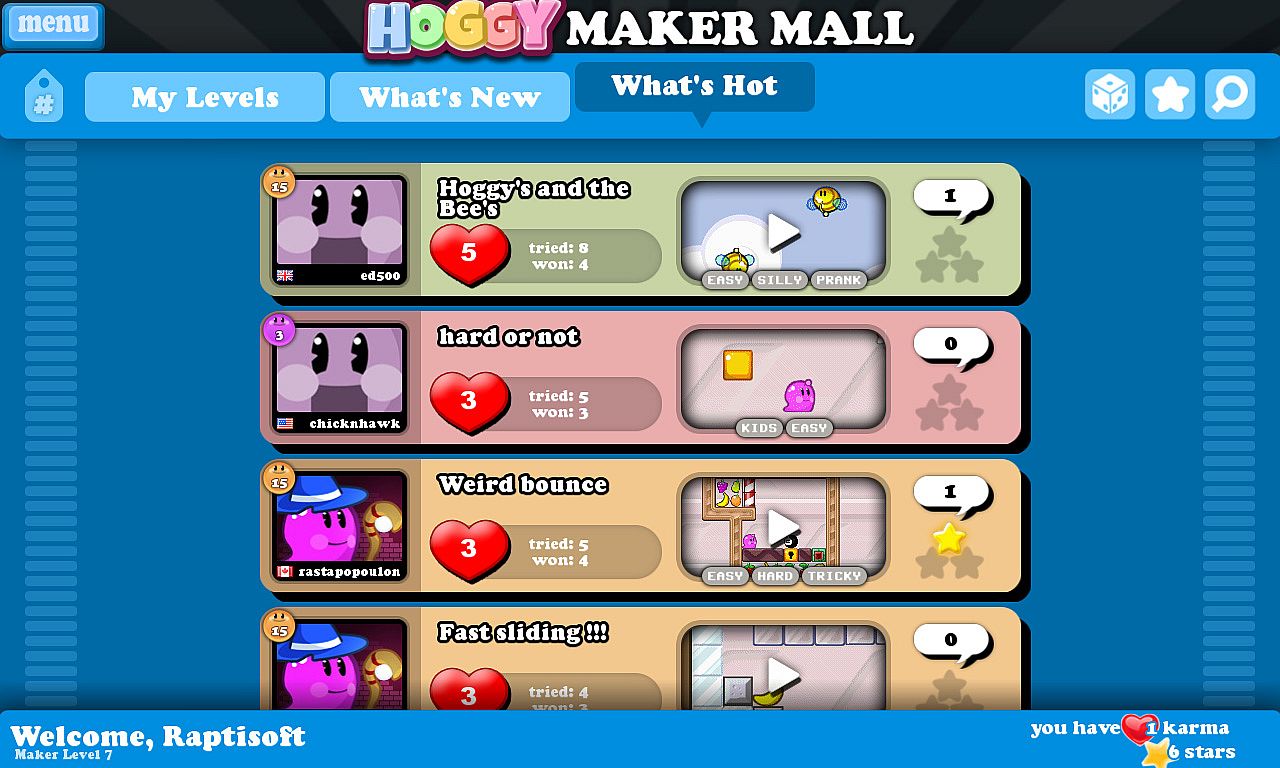View comments on Fast sliding !!!
This screenshot has height=768, width=1280.
(951, 641)
